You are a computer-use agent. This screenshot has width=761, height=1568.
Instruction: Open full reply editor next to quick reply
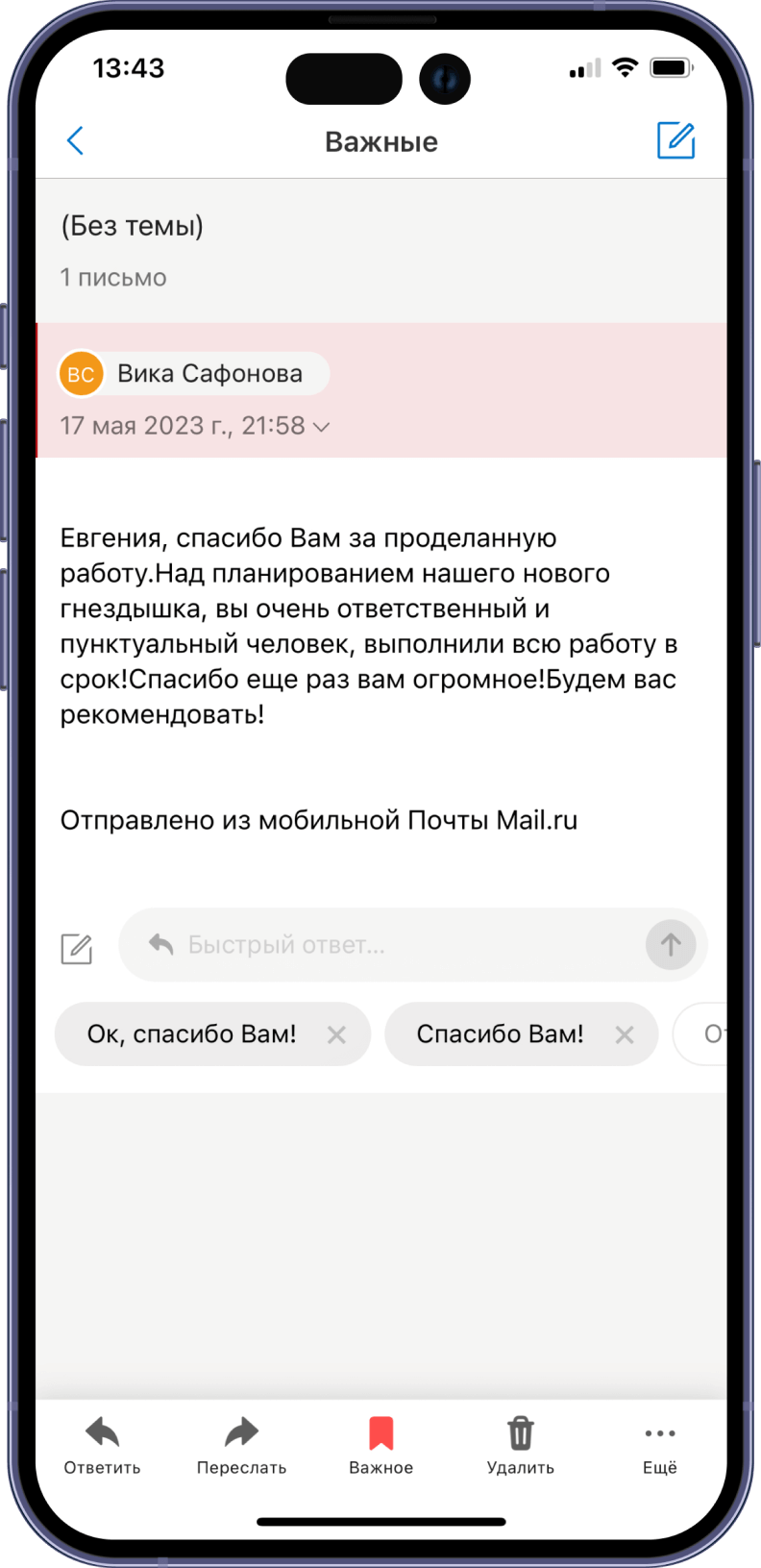tap(77, 949)
